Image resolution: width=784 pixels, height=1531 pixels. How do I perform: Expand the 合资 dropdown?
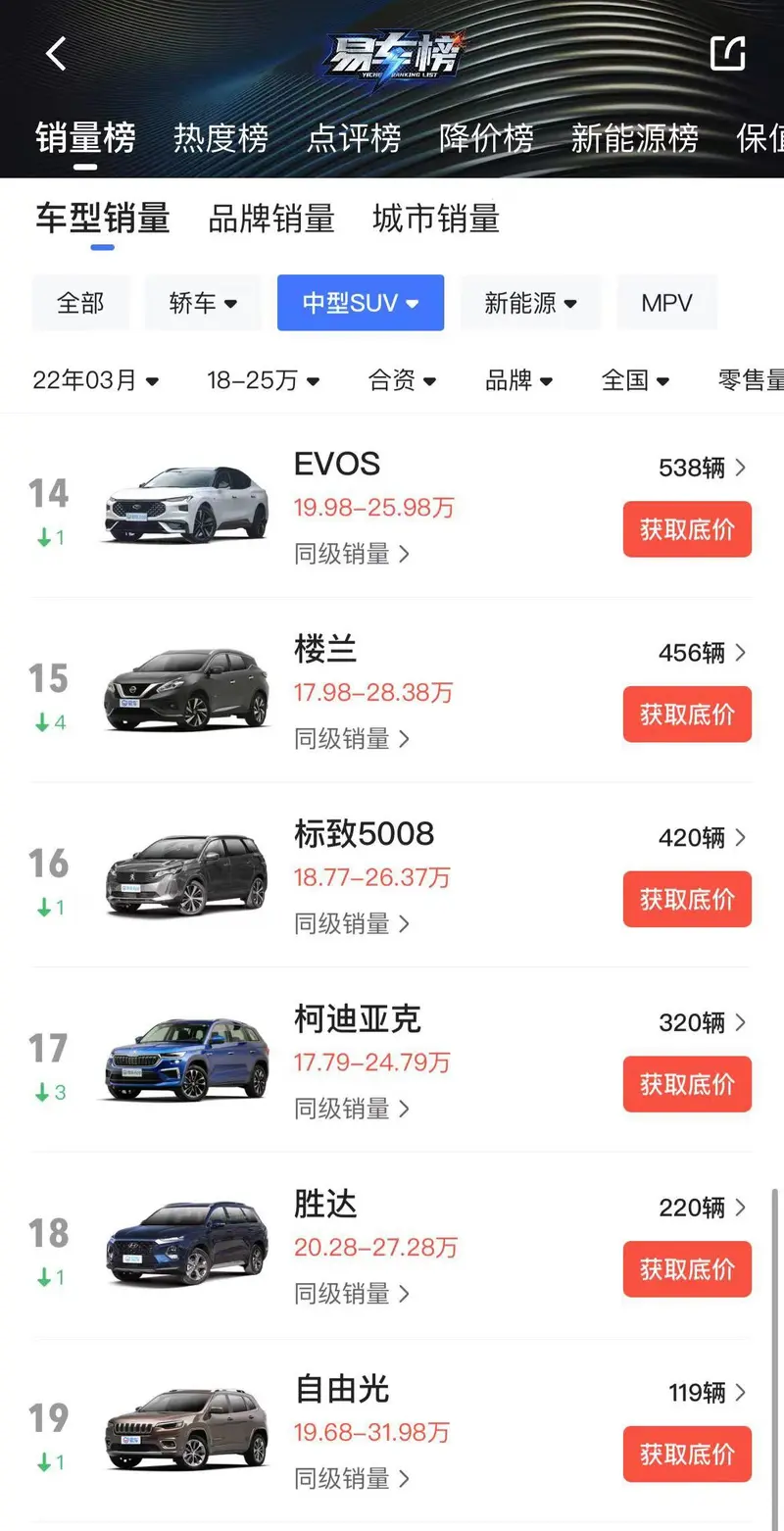click(402, 380)
